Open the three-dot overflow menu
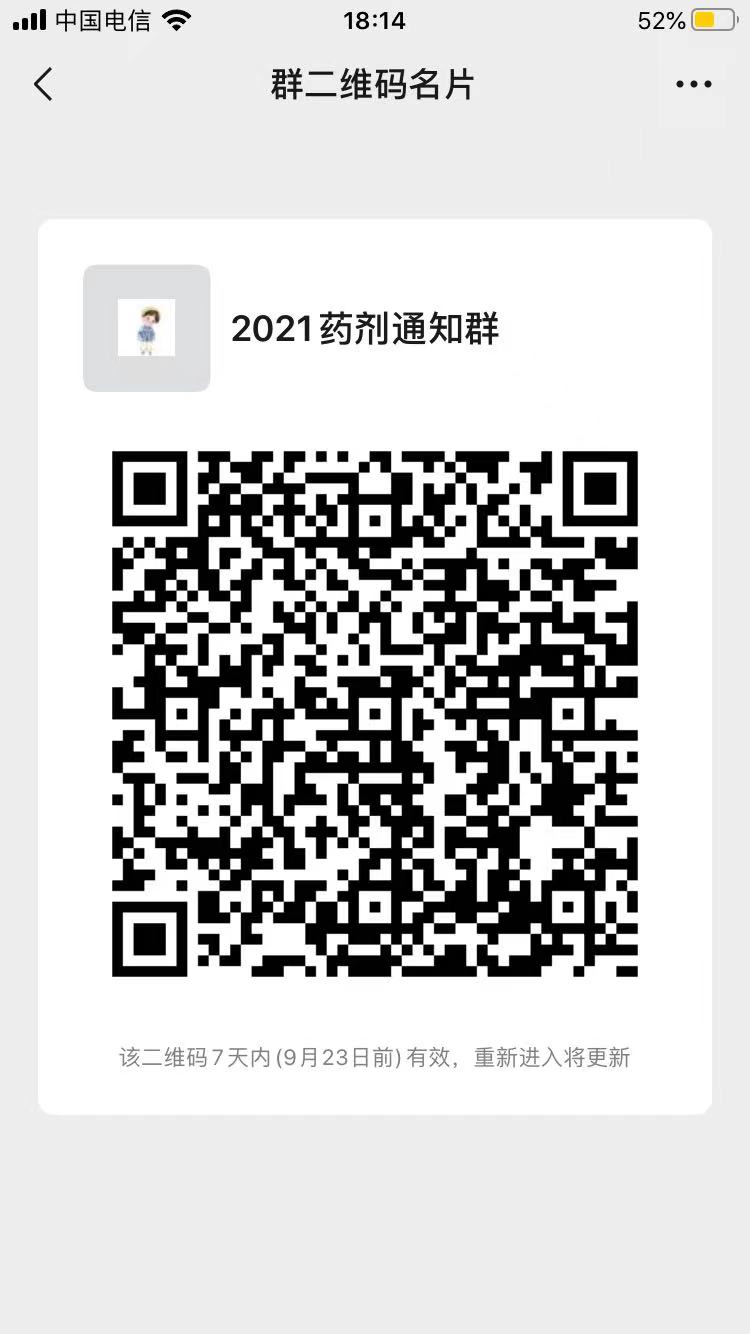Screen dimensions: 750x1334 (693, 85)
